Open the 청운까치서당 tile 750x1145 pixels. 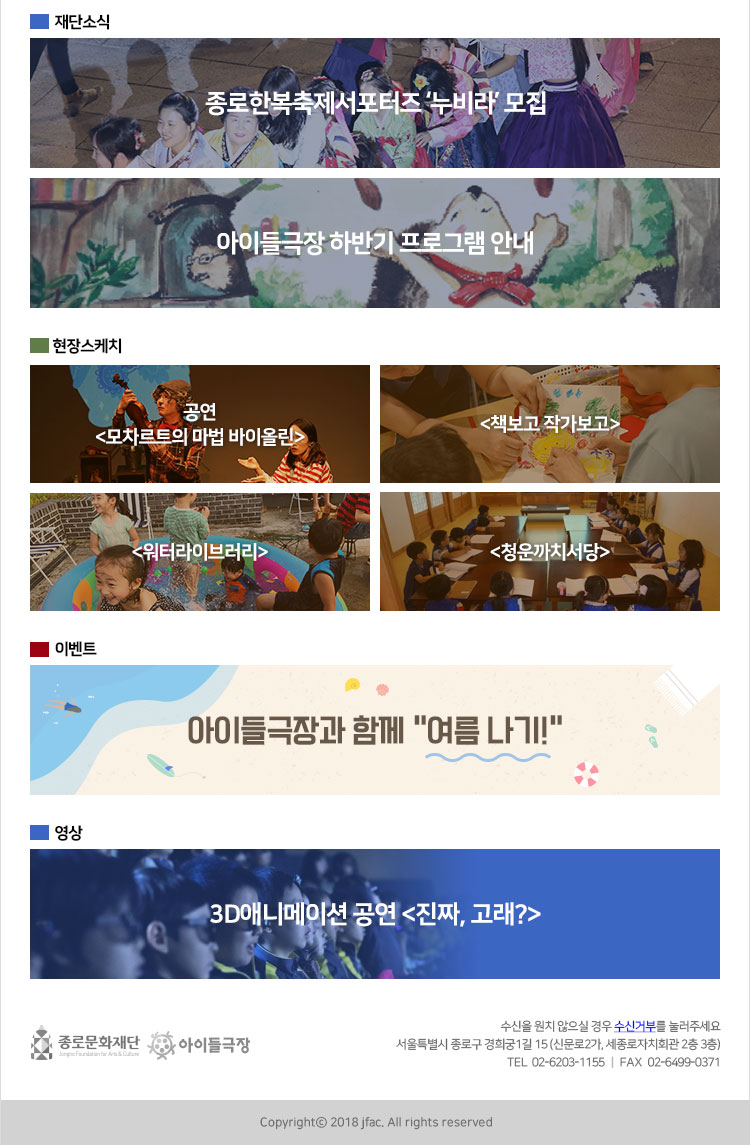(550, 551)
